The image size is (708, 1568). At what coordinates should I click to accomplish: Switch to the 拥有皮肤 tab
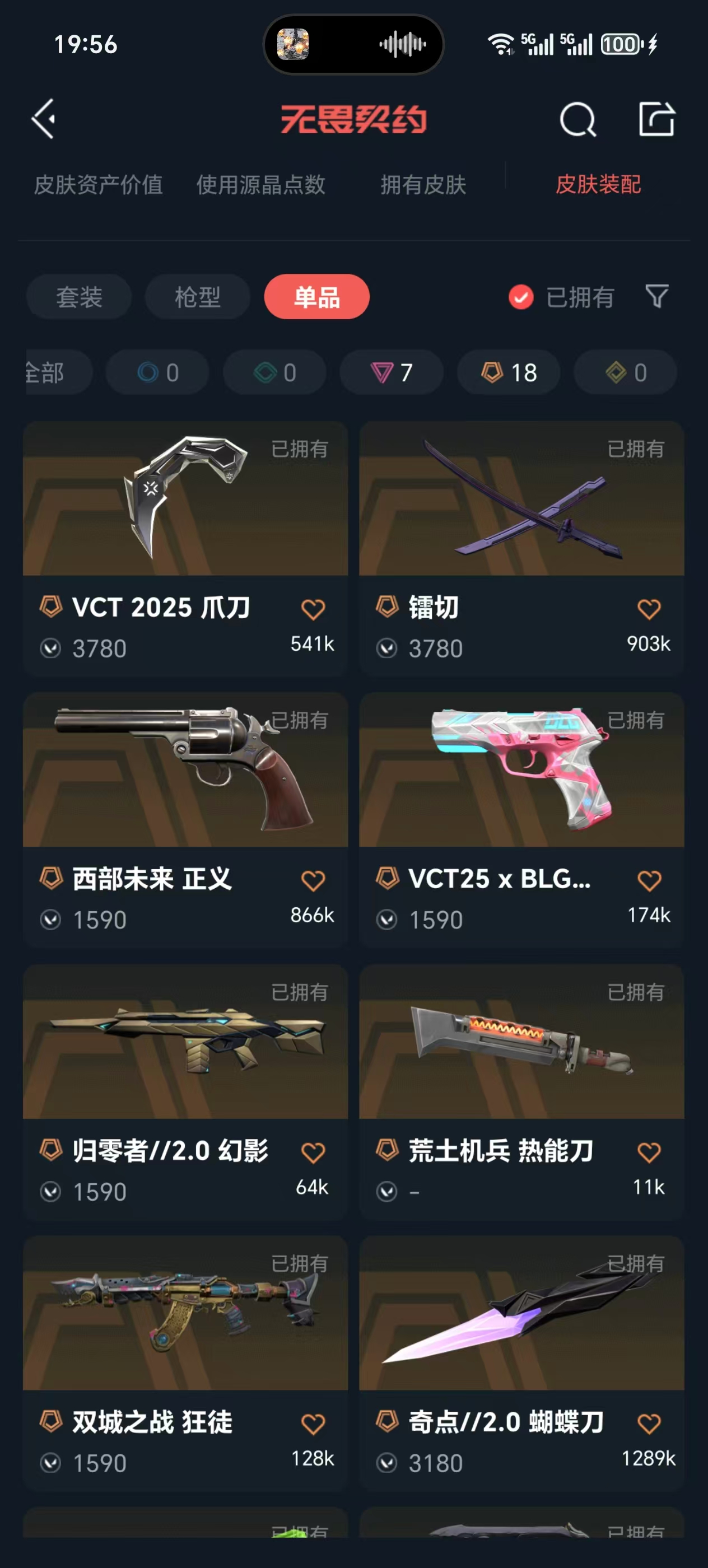[423, 184]
